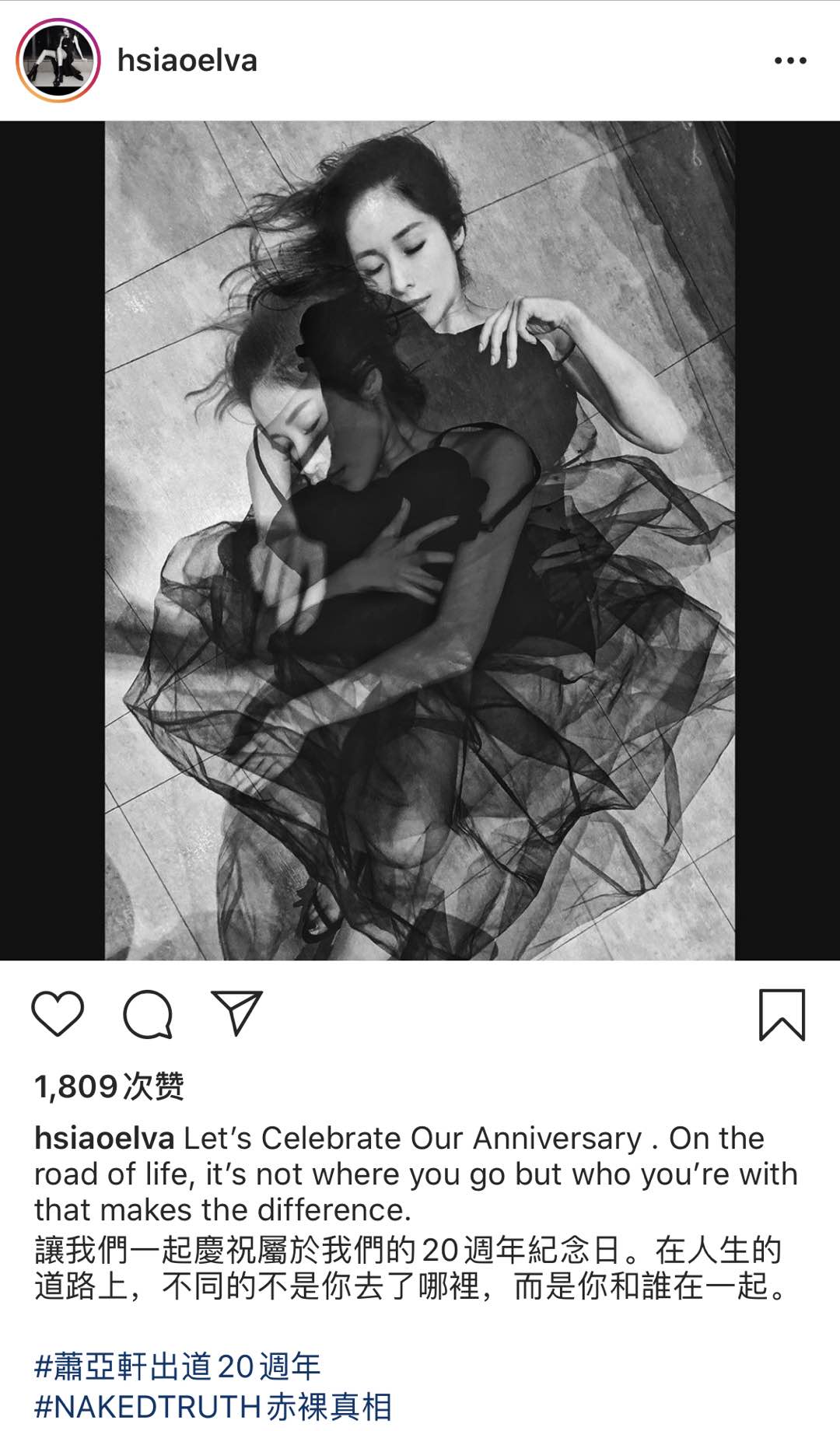Open comments with the speech bubble icon
This screenshot has height=1431, width=840.
point(147,1014)
